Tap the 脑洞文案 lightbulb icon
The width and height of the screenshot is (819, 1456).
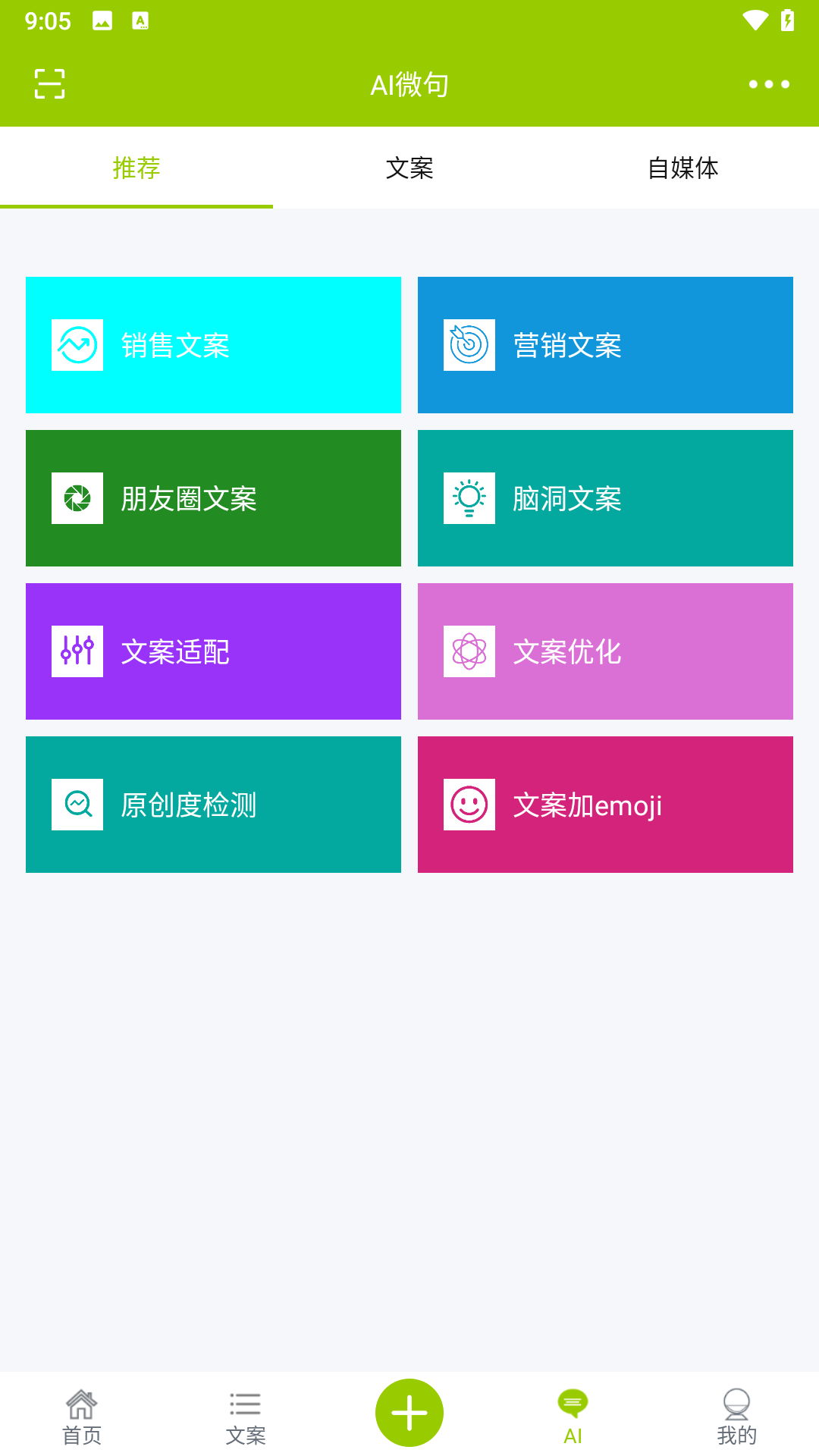(469, 498)
